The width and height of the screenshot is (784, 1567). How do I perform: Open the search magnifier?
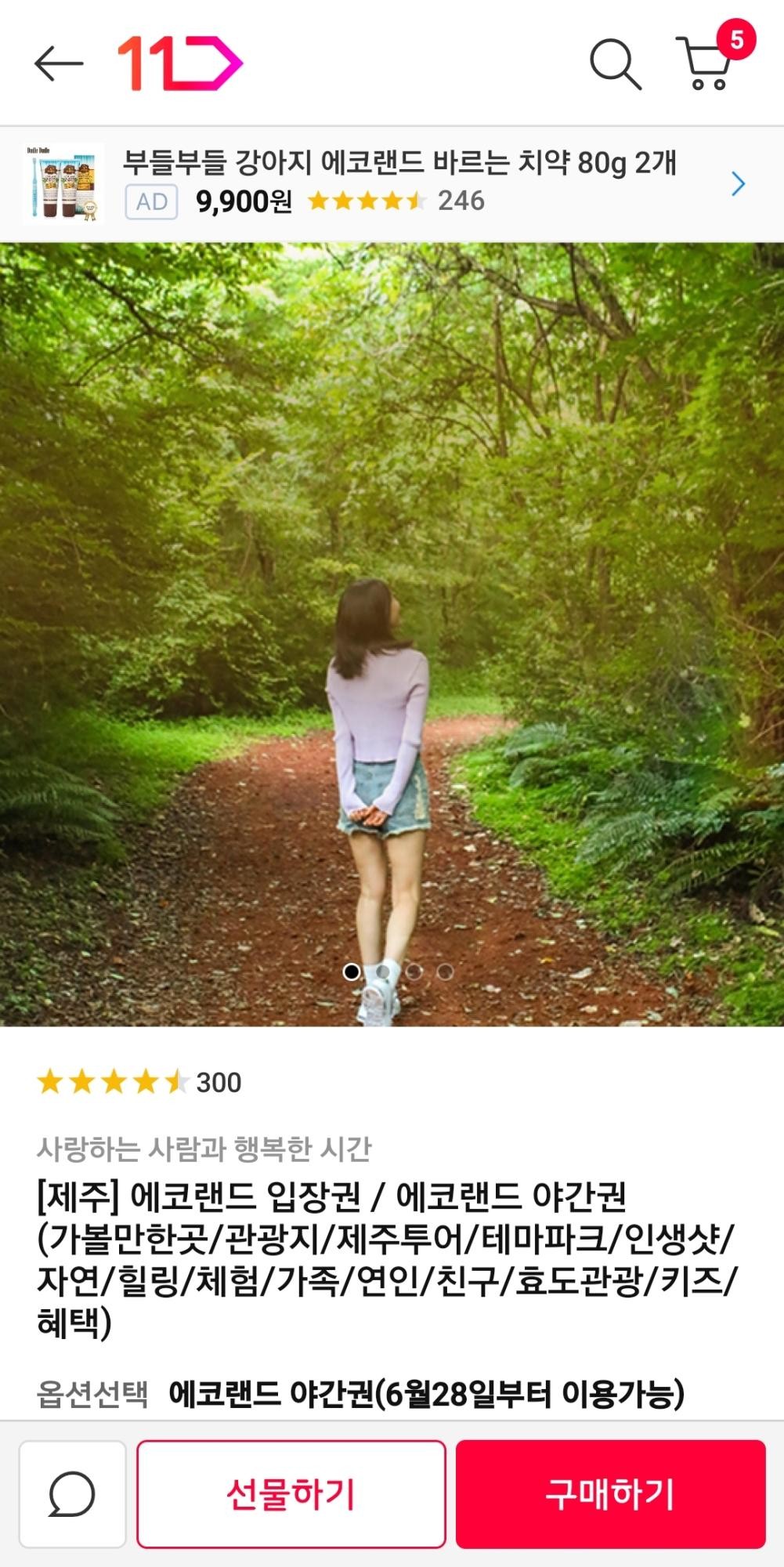(615, 63)
